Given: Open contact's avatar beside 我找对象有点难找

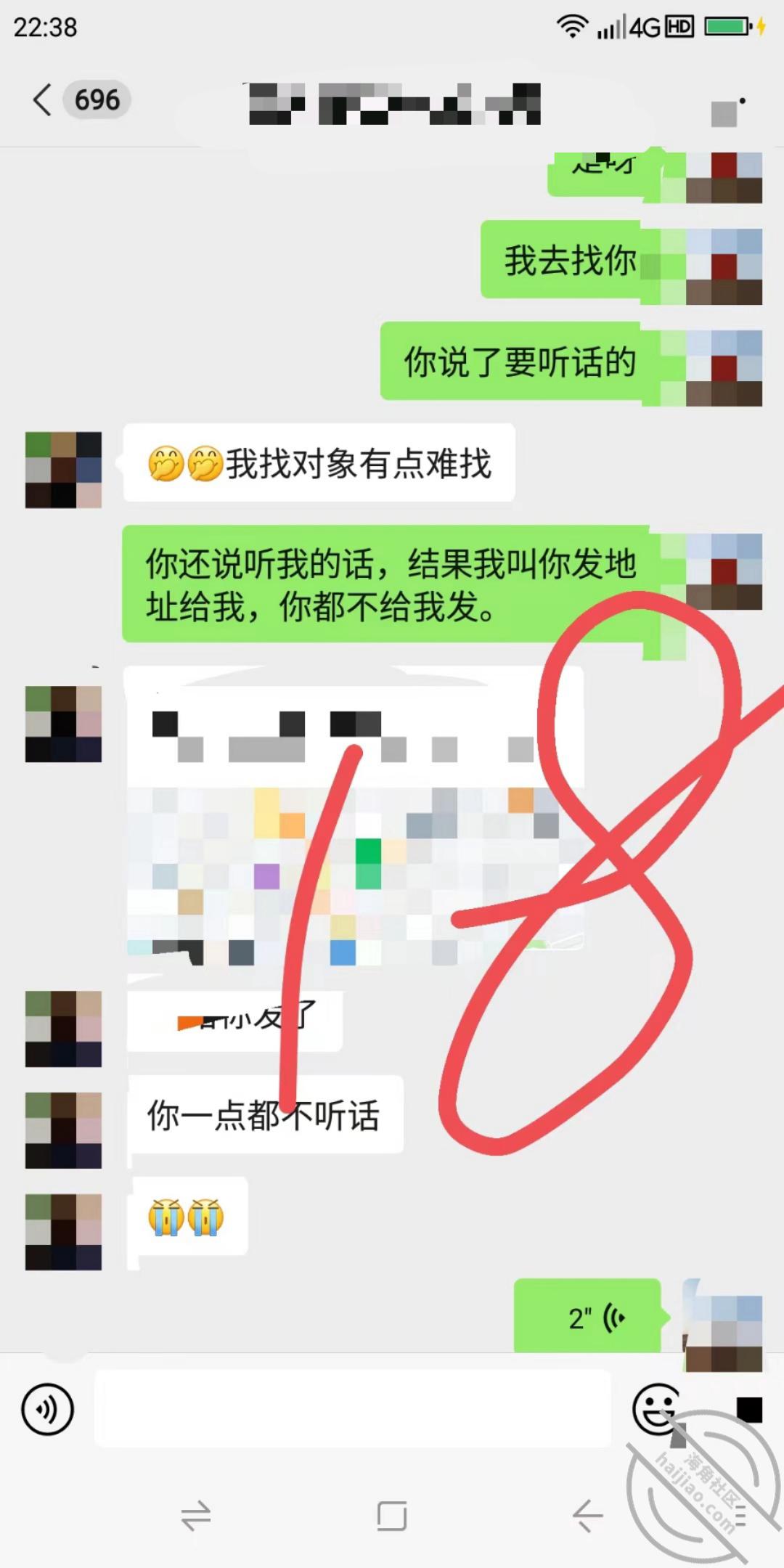Looking at the screenshot, I should (63, 470).
